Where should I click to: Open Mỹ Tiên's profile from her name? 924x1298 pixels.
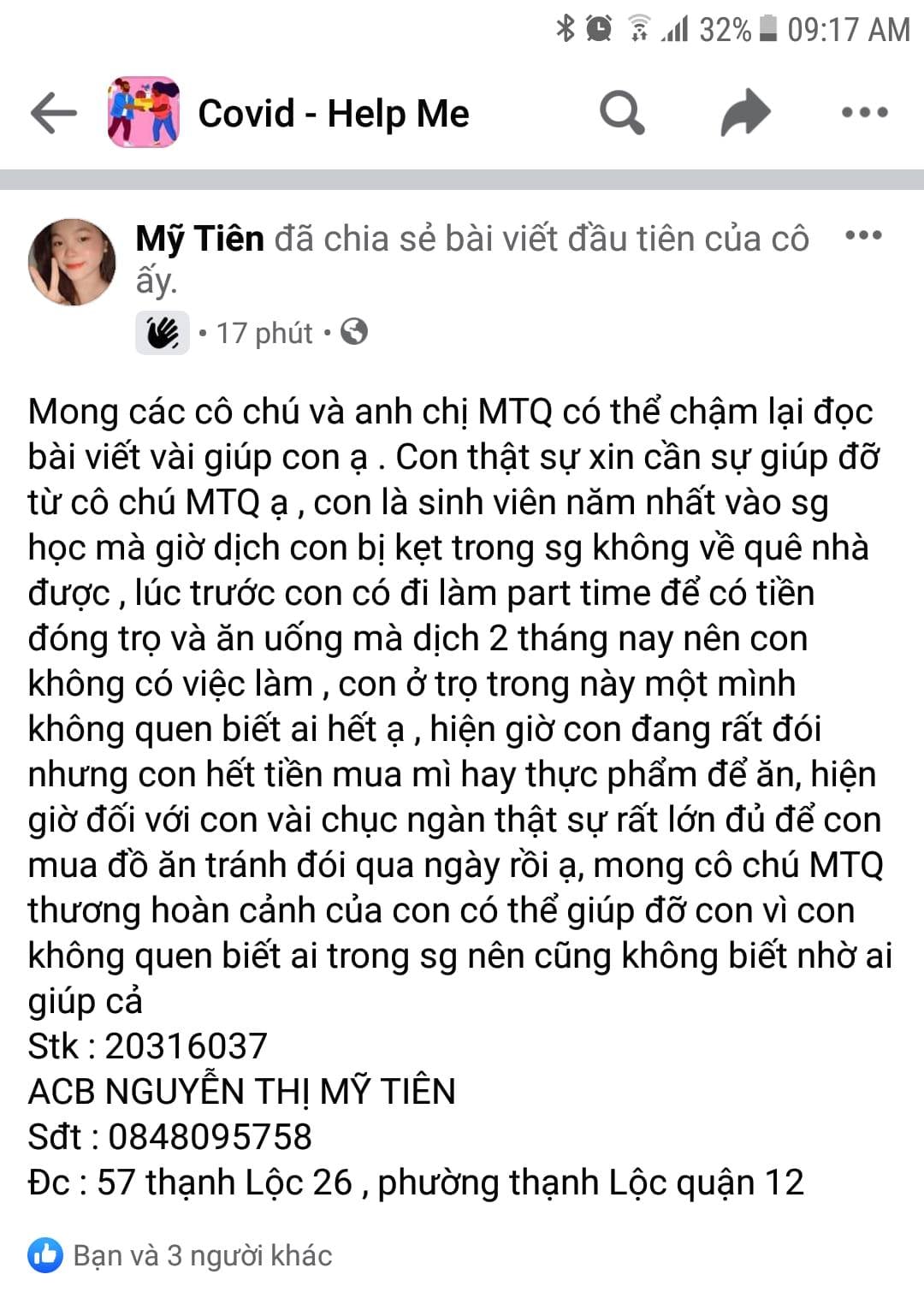click(199, 239)
